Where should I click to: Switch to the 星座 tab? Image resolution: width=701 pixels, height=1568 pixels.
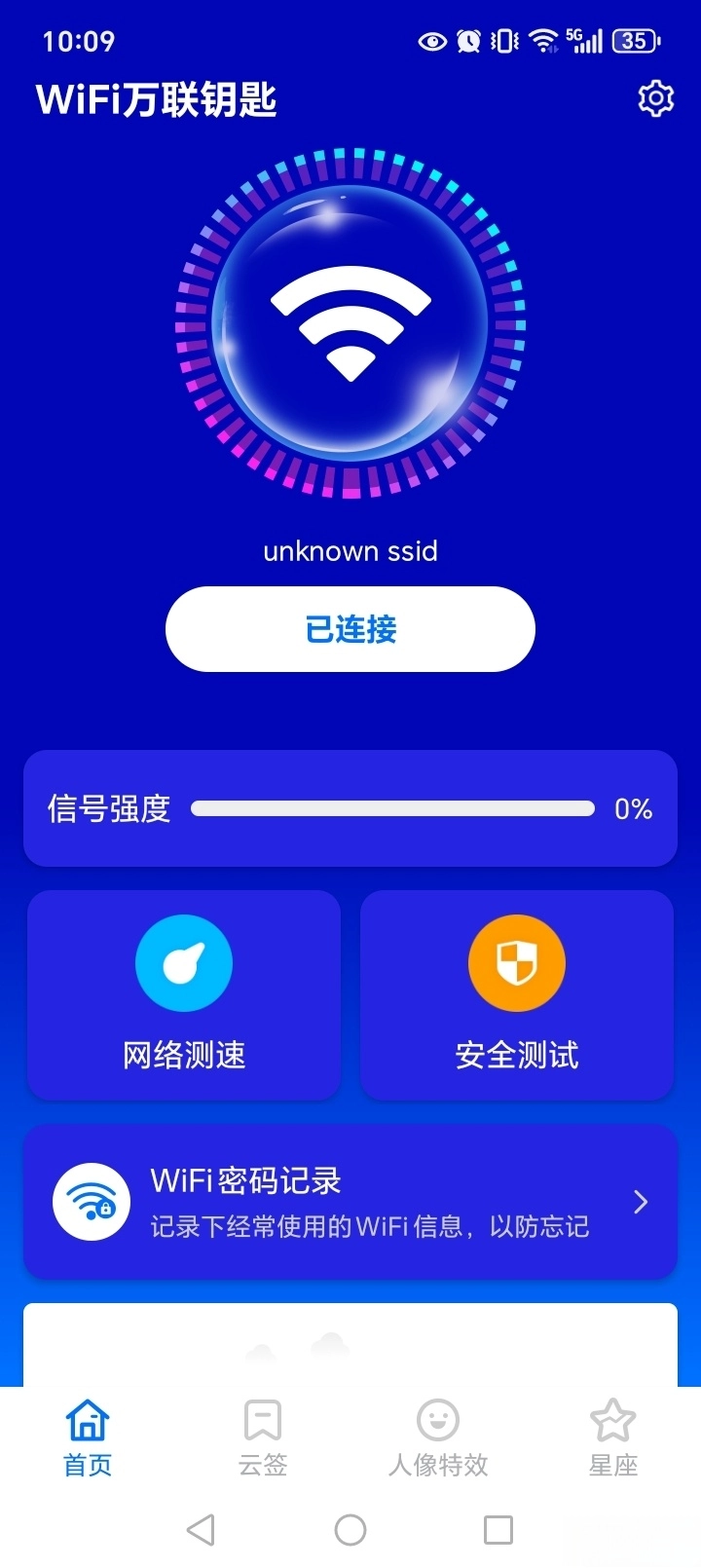(x=613, y=1437)
